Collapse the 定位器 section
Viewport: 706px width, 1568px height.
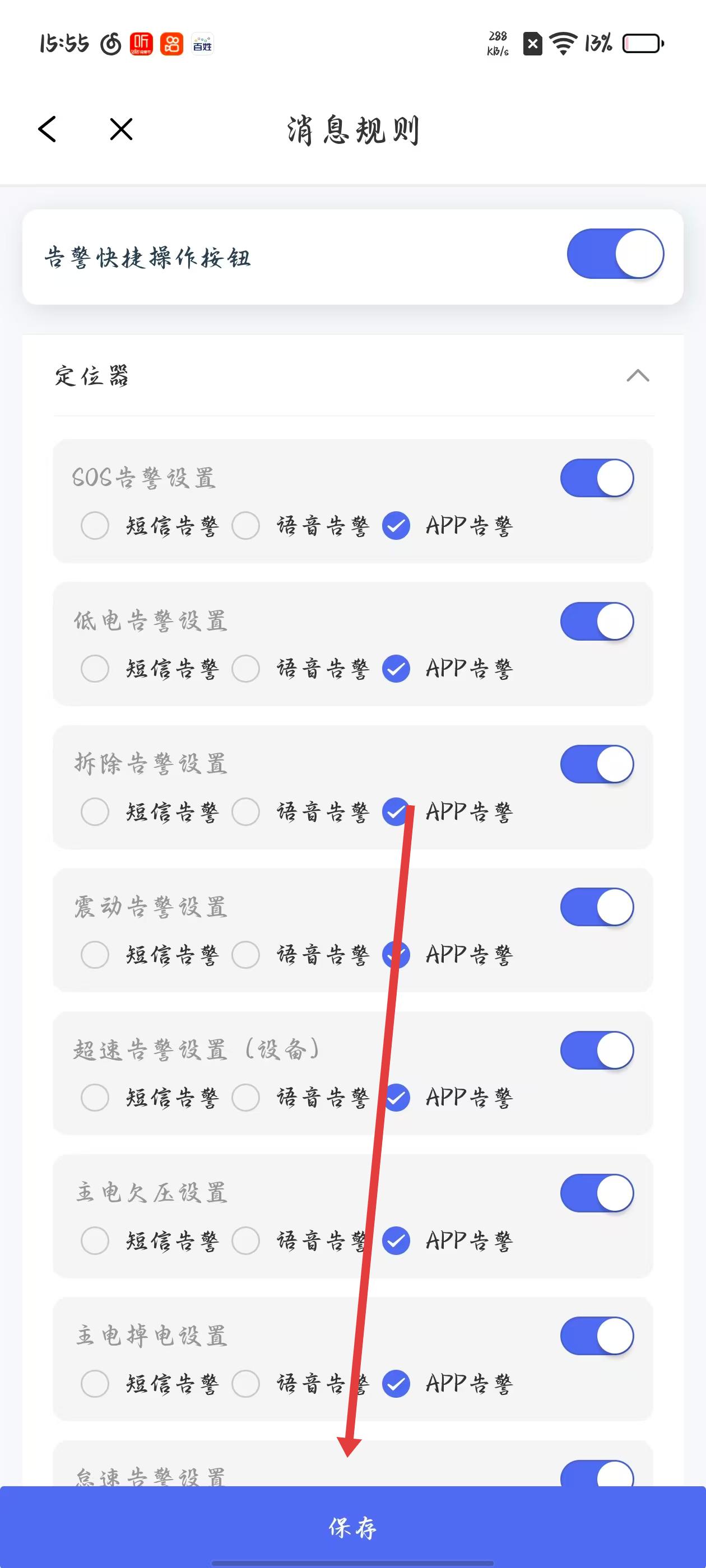[637, 376]
